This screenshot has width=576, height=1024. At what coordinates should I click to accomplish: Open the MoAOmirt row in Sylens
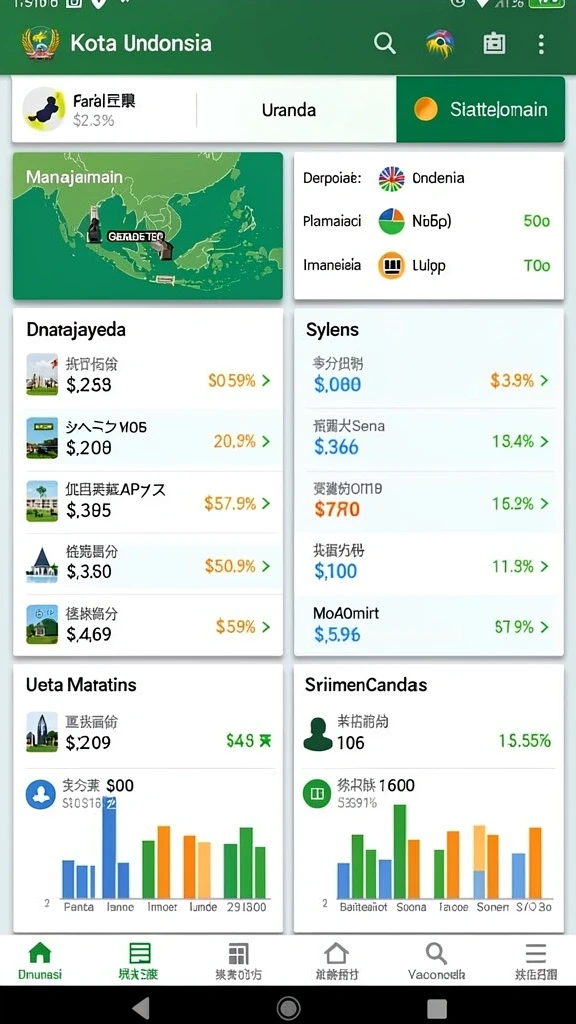[428, 626]
